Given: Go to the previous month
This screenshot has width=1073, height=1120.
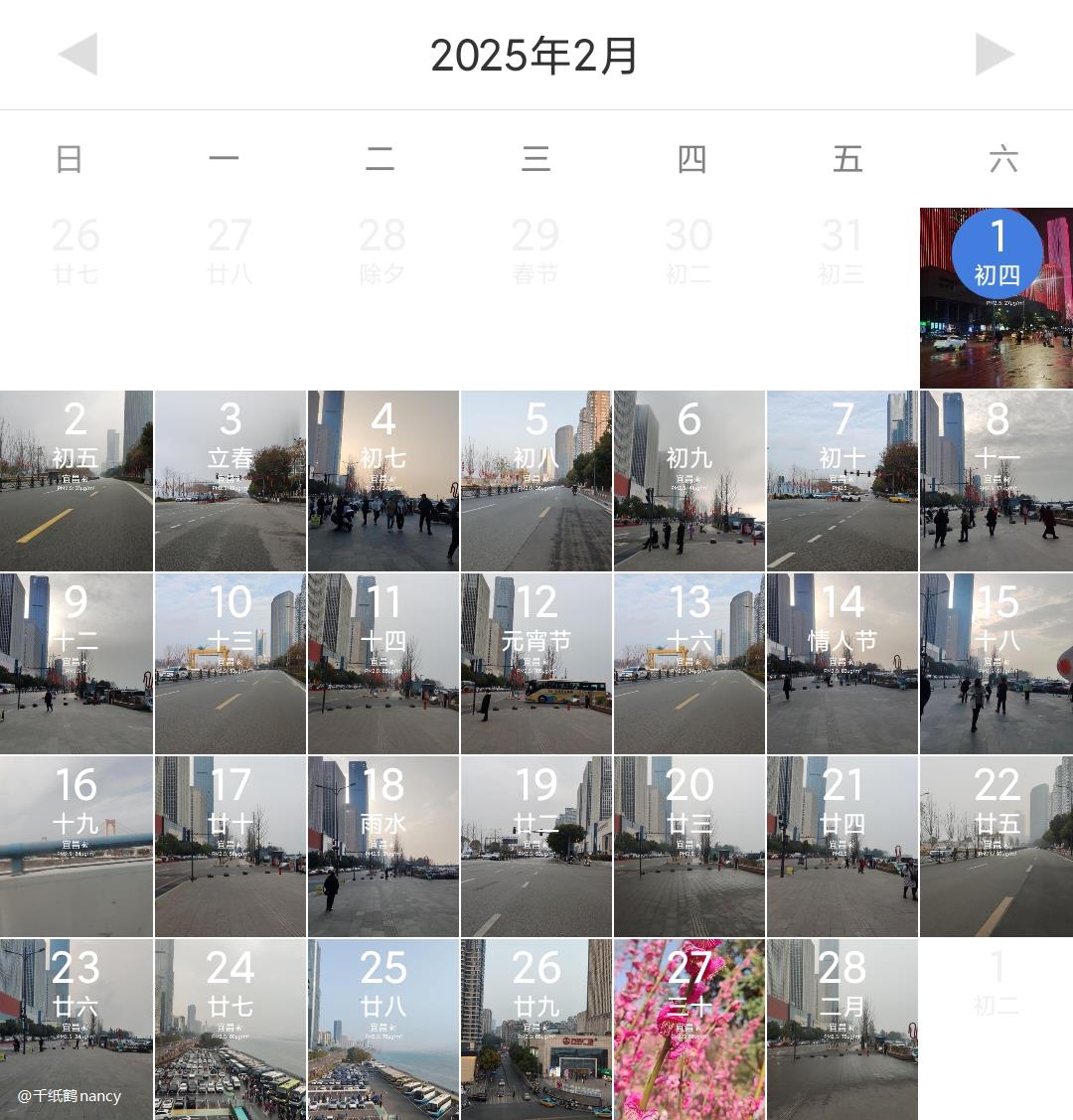Looking at the screenshot, I should 77,54.
